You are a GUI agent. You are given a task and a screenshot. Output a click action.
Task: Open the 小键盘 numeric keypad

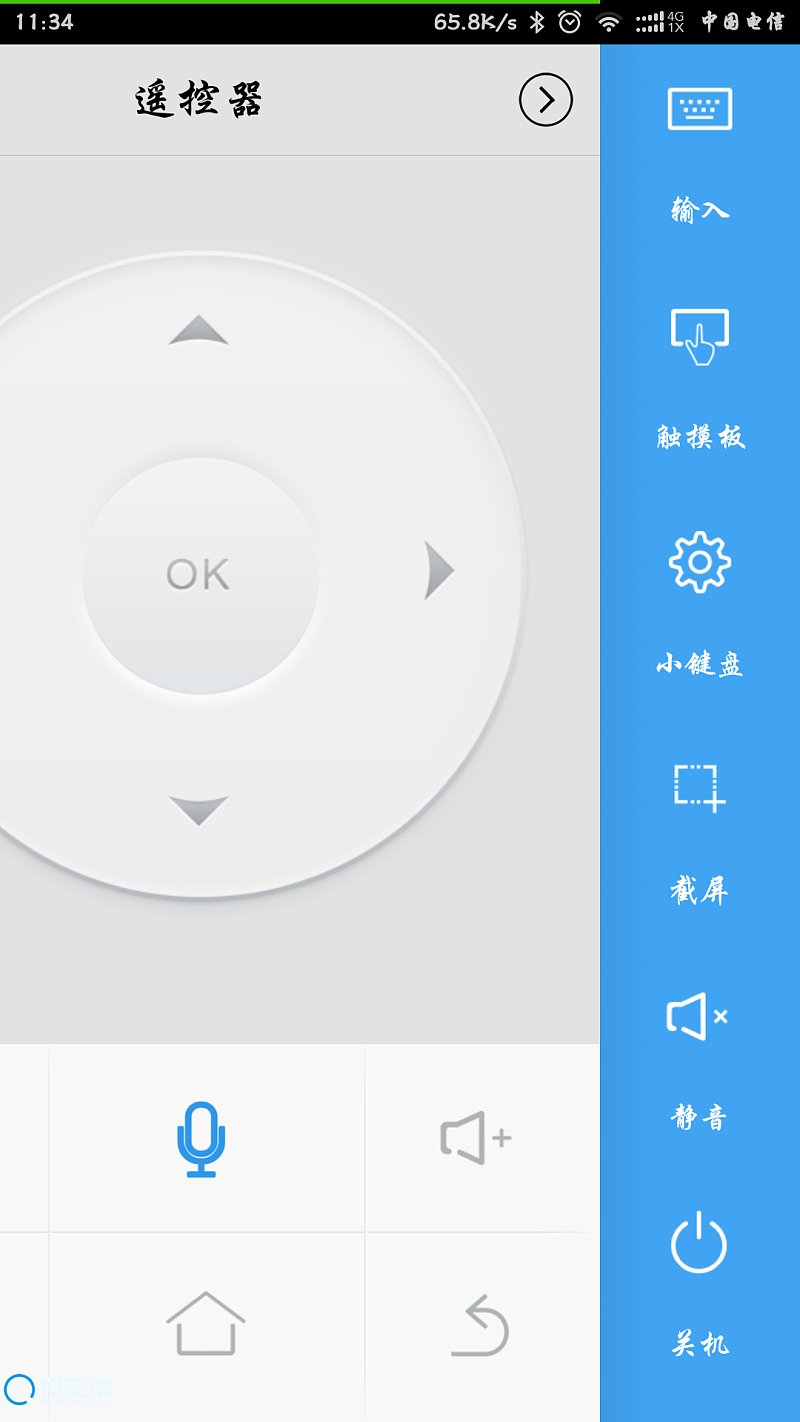pos(700,605)
